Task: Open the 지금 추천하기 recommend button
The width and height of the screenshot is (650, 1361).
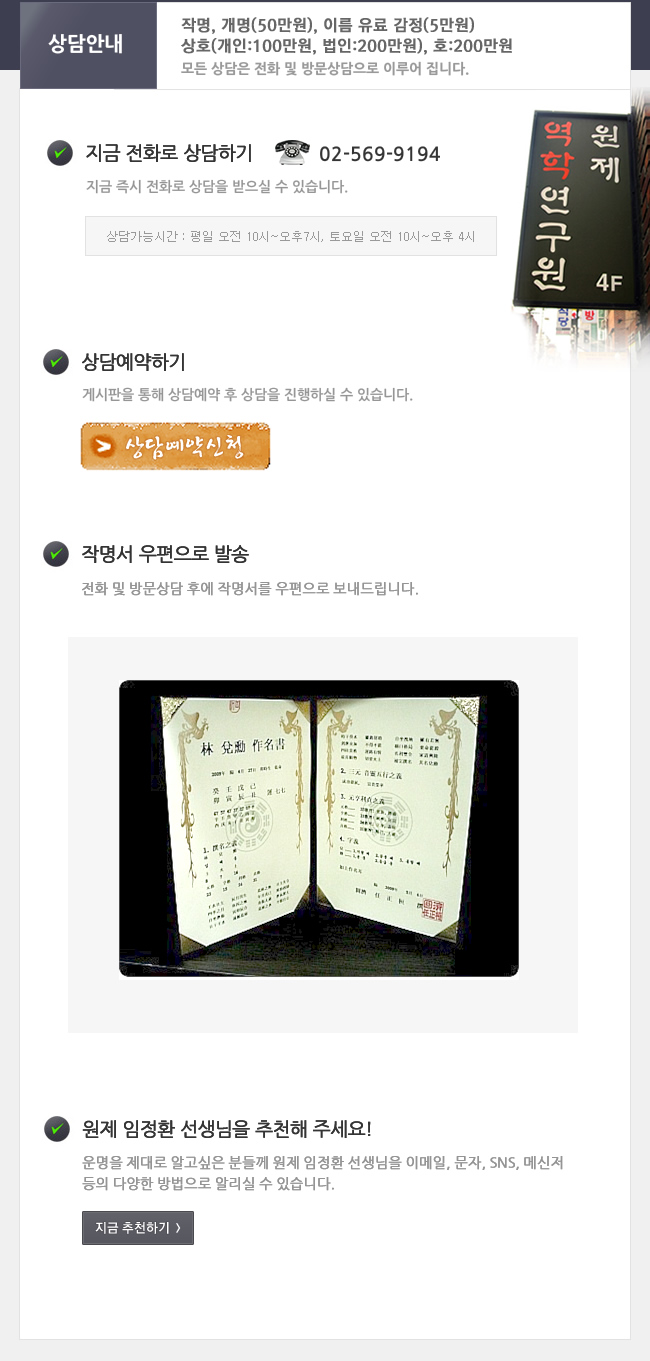Action: pos(138,1228)
